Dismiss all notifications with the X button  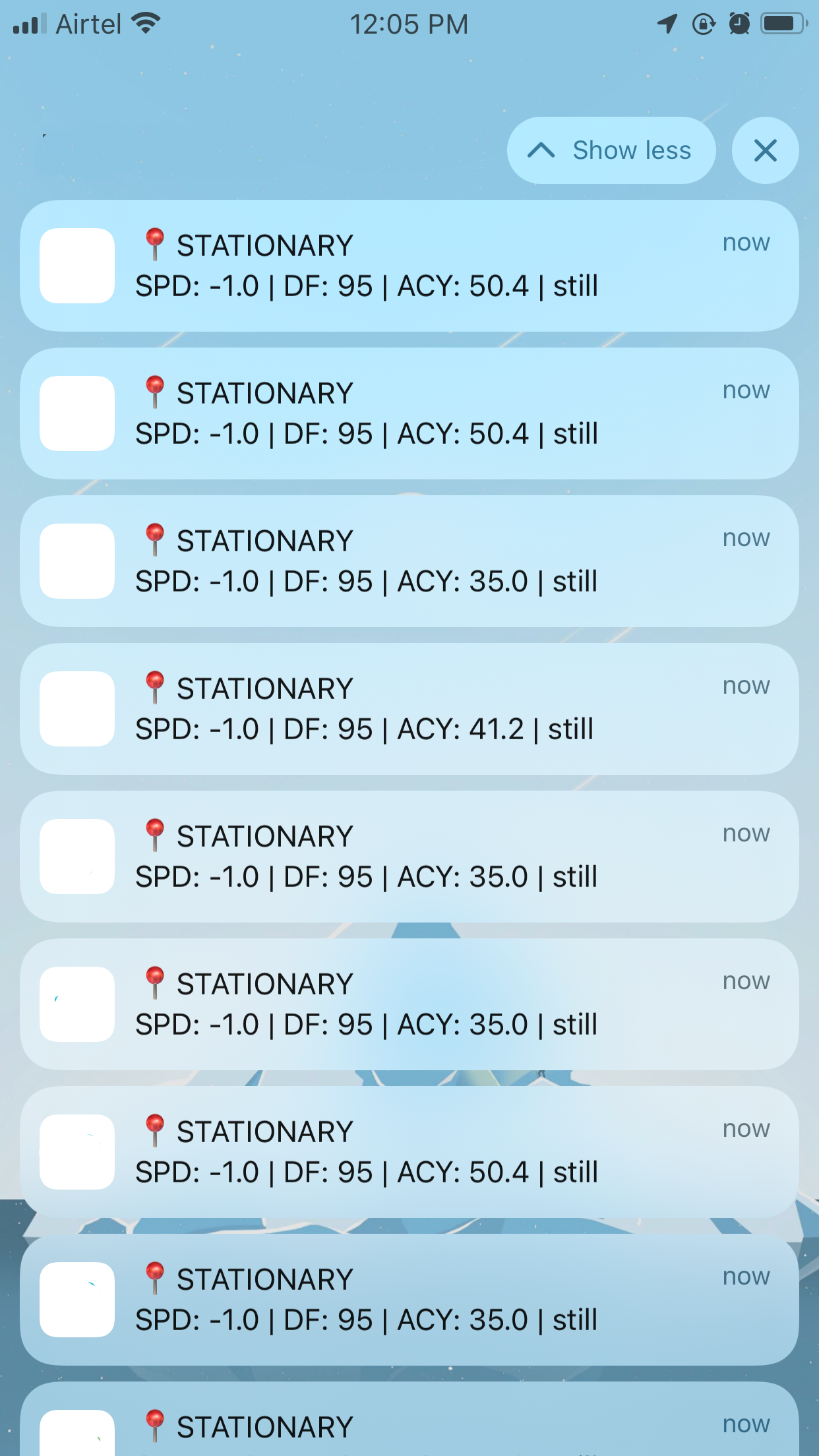[x=765, y=150]
